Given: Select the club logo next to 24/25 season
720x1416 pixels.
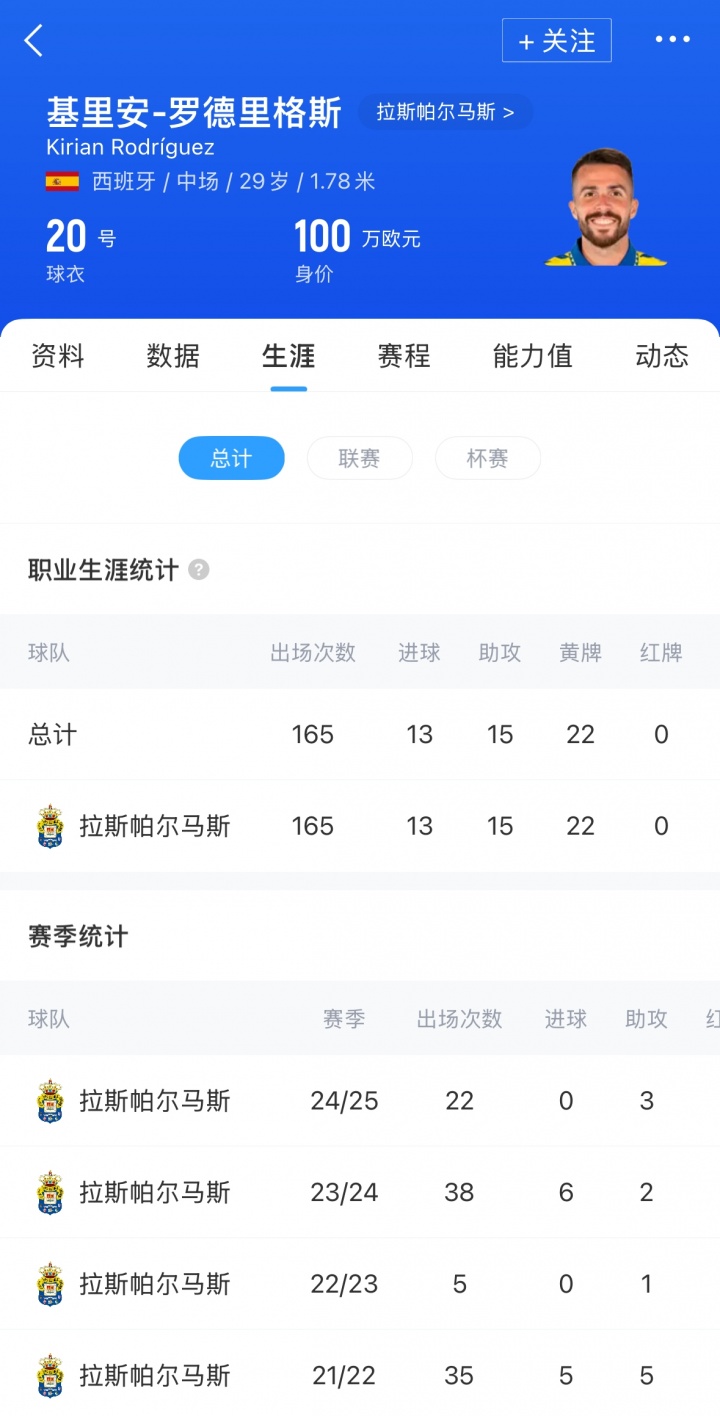Looking at the screenshot, I should 51,1100.
